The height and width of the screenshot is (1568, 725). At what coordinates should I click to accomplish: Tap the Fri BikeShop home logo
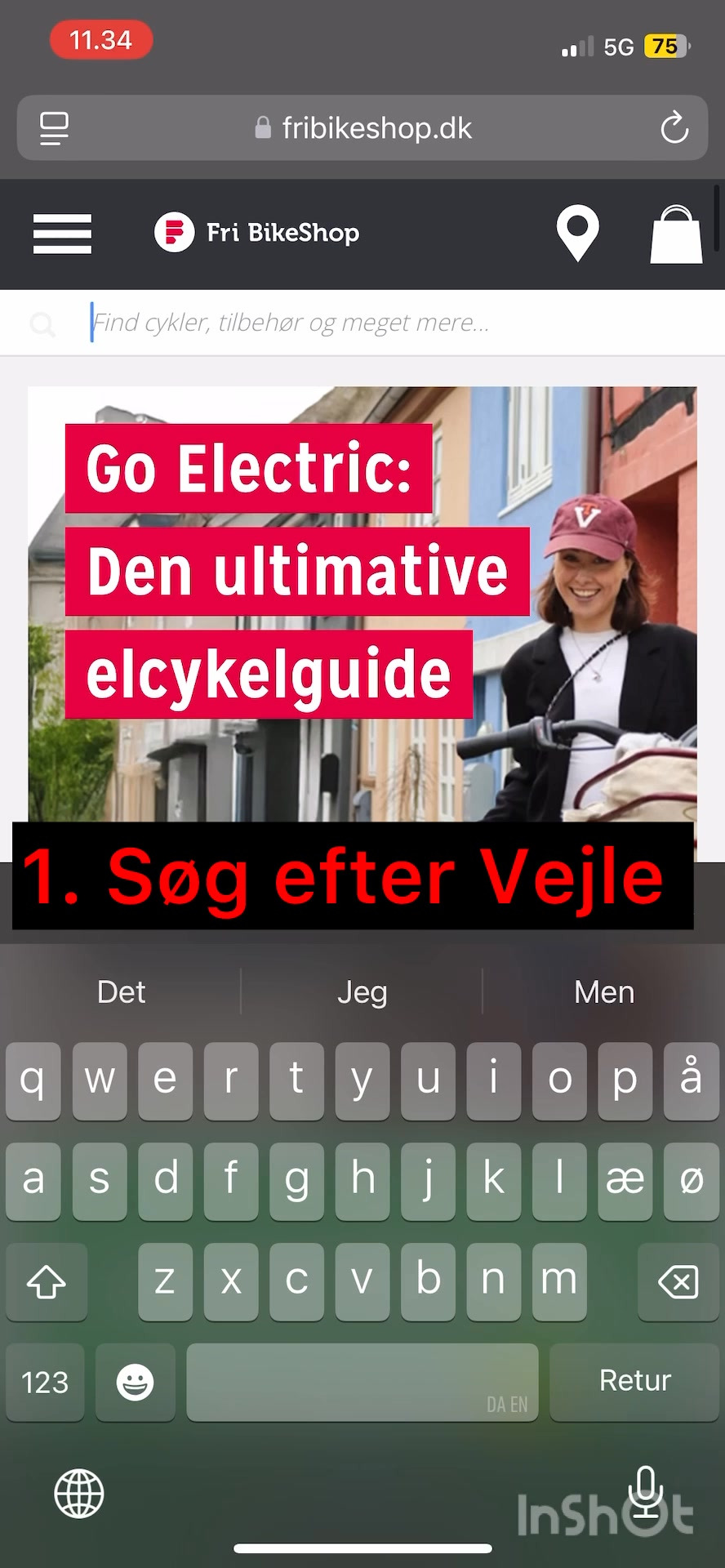(257, 233)
